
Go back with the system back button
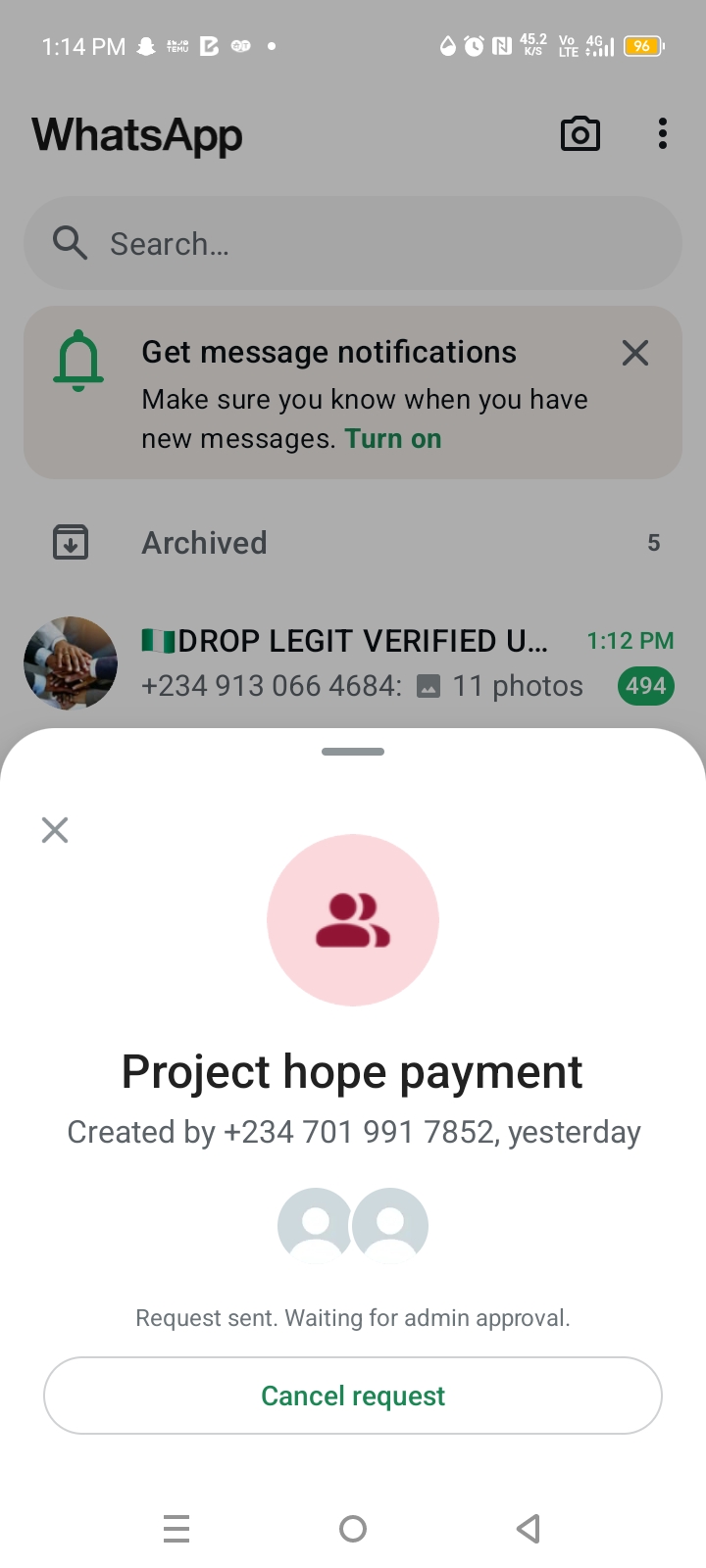(x=529, y=1528)
